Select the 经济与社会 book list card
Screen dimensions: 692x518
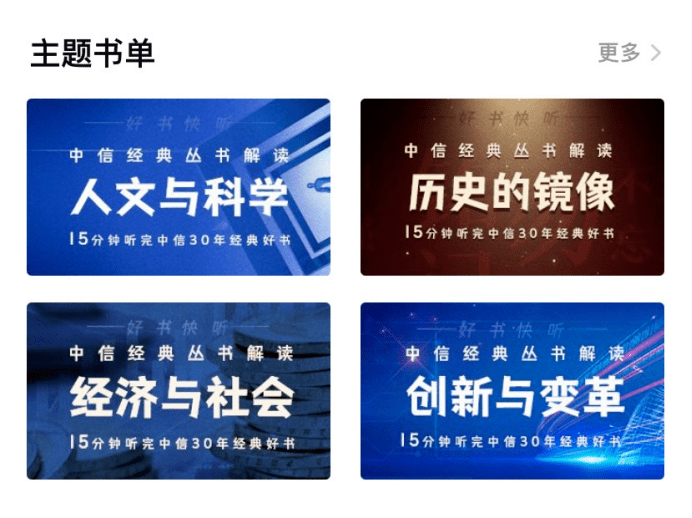point(178,391)
